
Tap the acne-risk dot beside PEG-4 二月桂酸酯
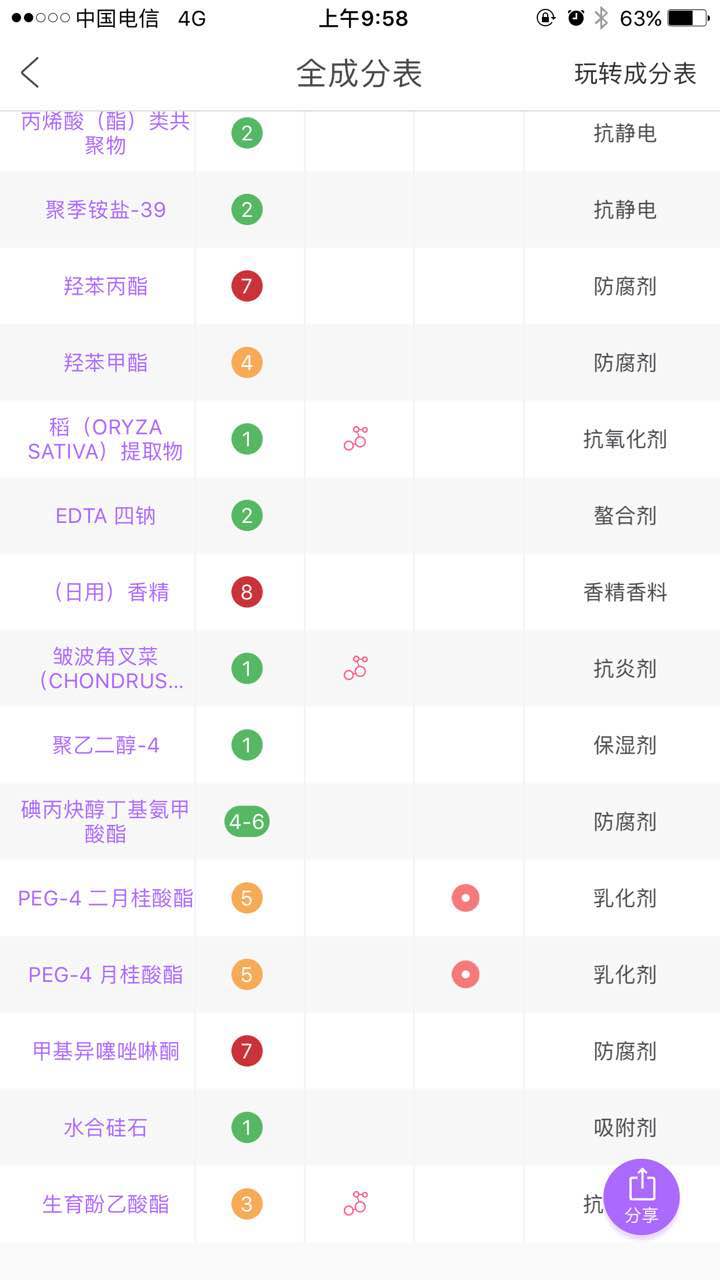[466, 898]
